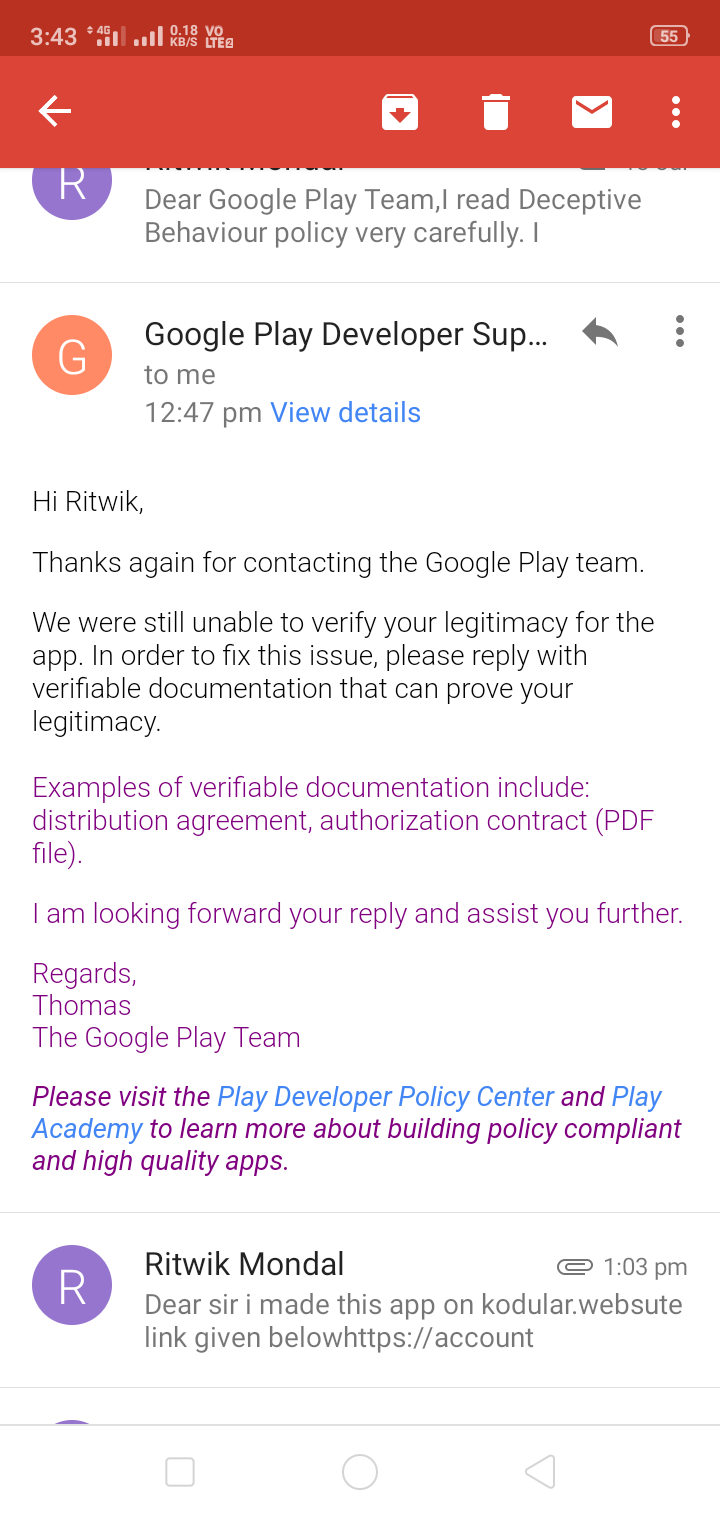
Task: Archive this email conversation
Action: (x=400, y=111)
